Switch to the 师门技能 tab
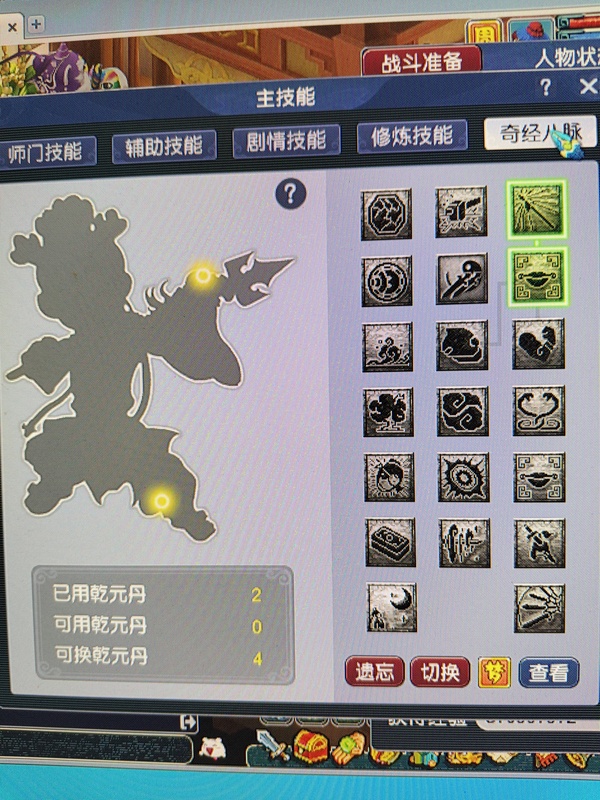This screenshot has height=800, width=600. point(47,152)
